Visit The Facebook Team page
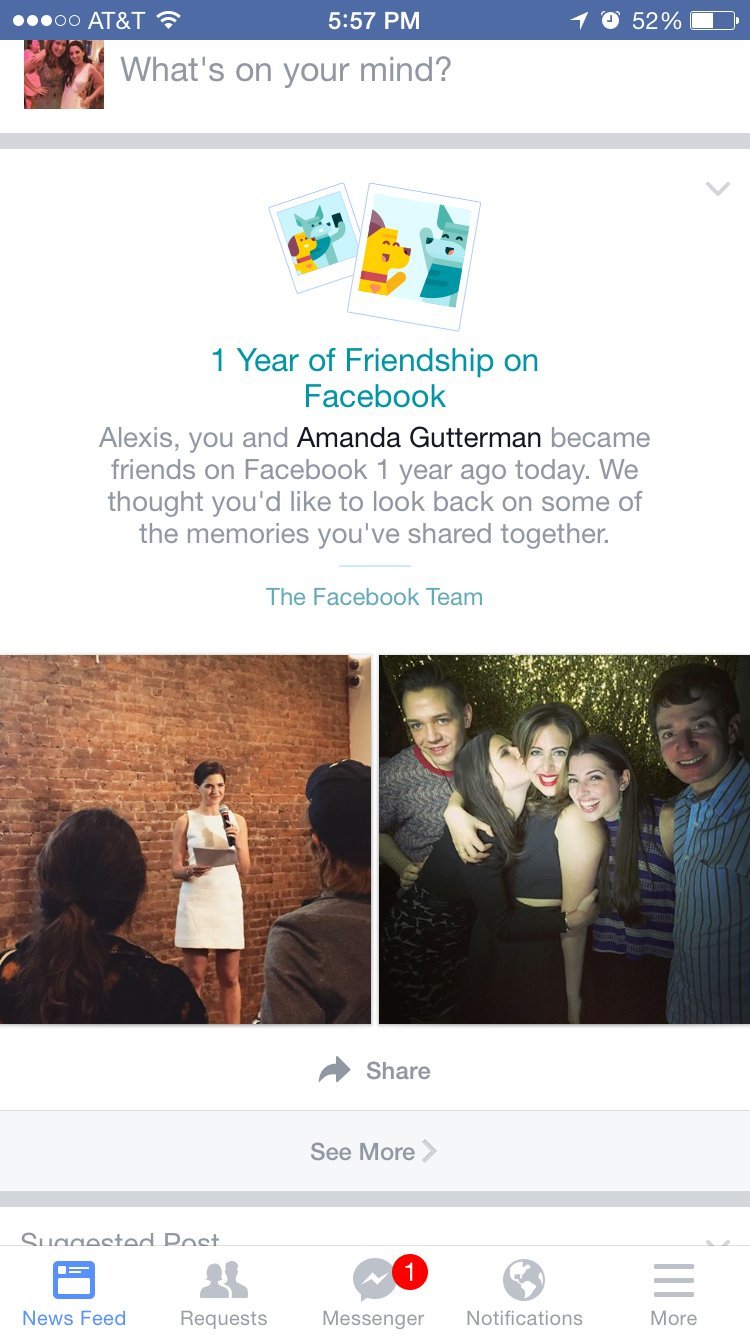Screen dimensions: 750x1334 [374, 596]
